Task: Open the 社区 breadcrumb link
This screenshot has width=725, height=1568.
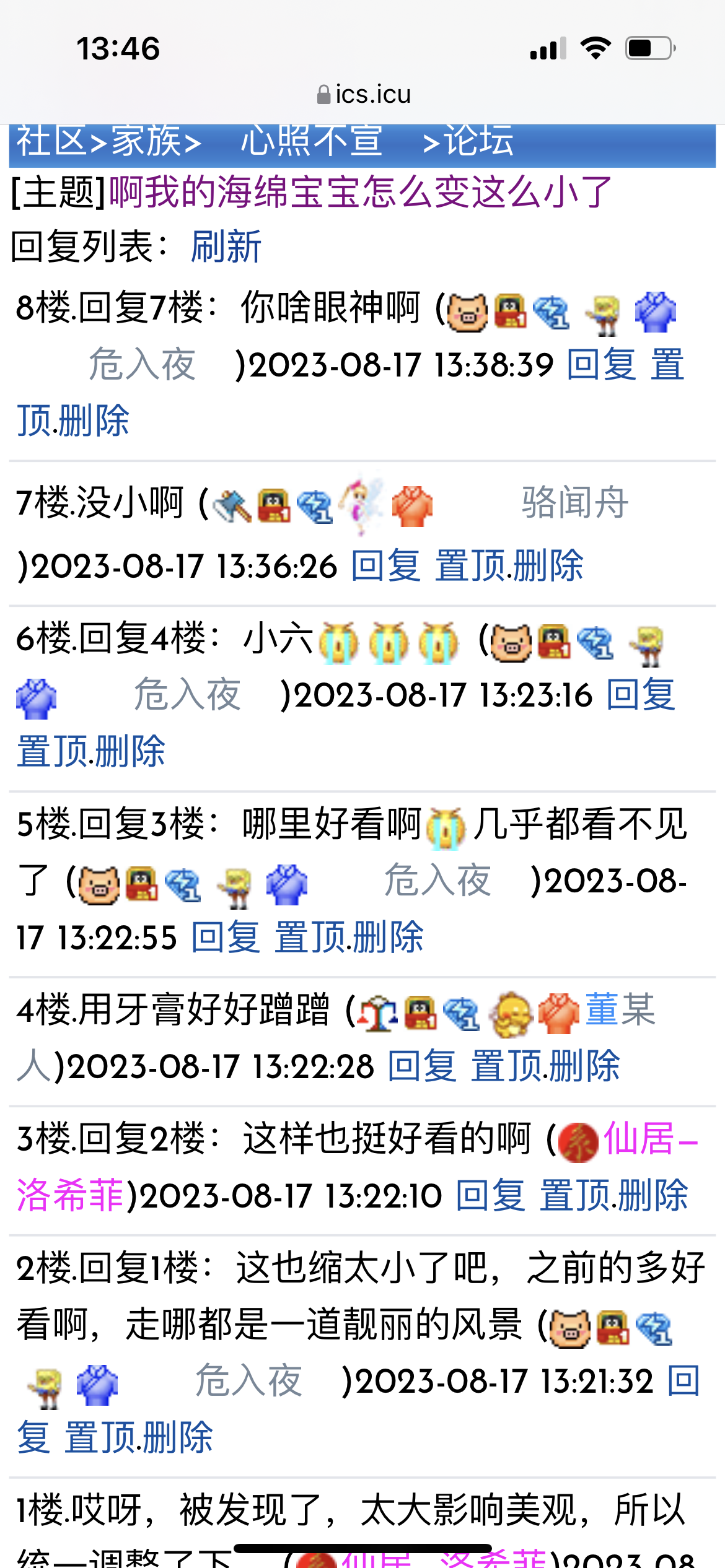Action: [x=51, y=141]
